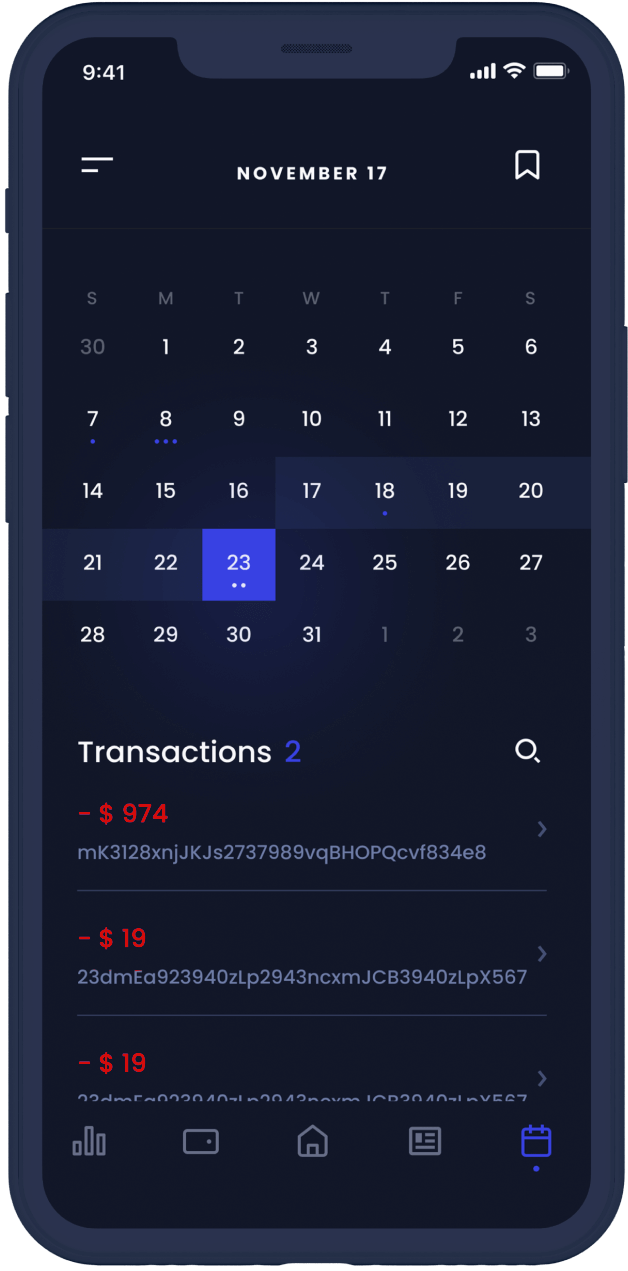Choose day 31 on the calendar

click(312, 634)
